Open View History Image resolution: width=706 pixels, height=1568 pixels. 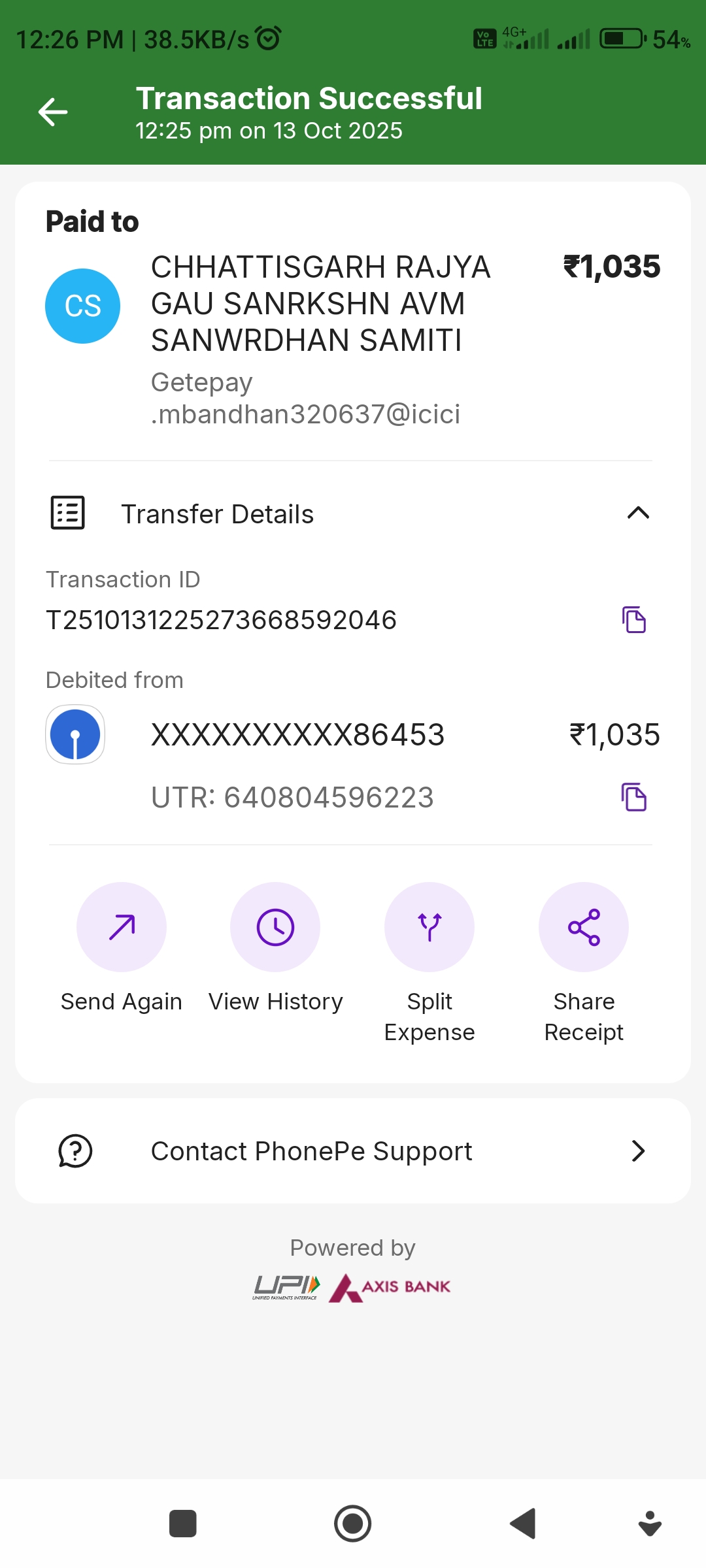[x=275, y=927]
